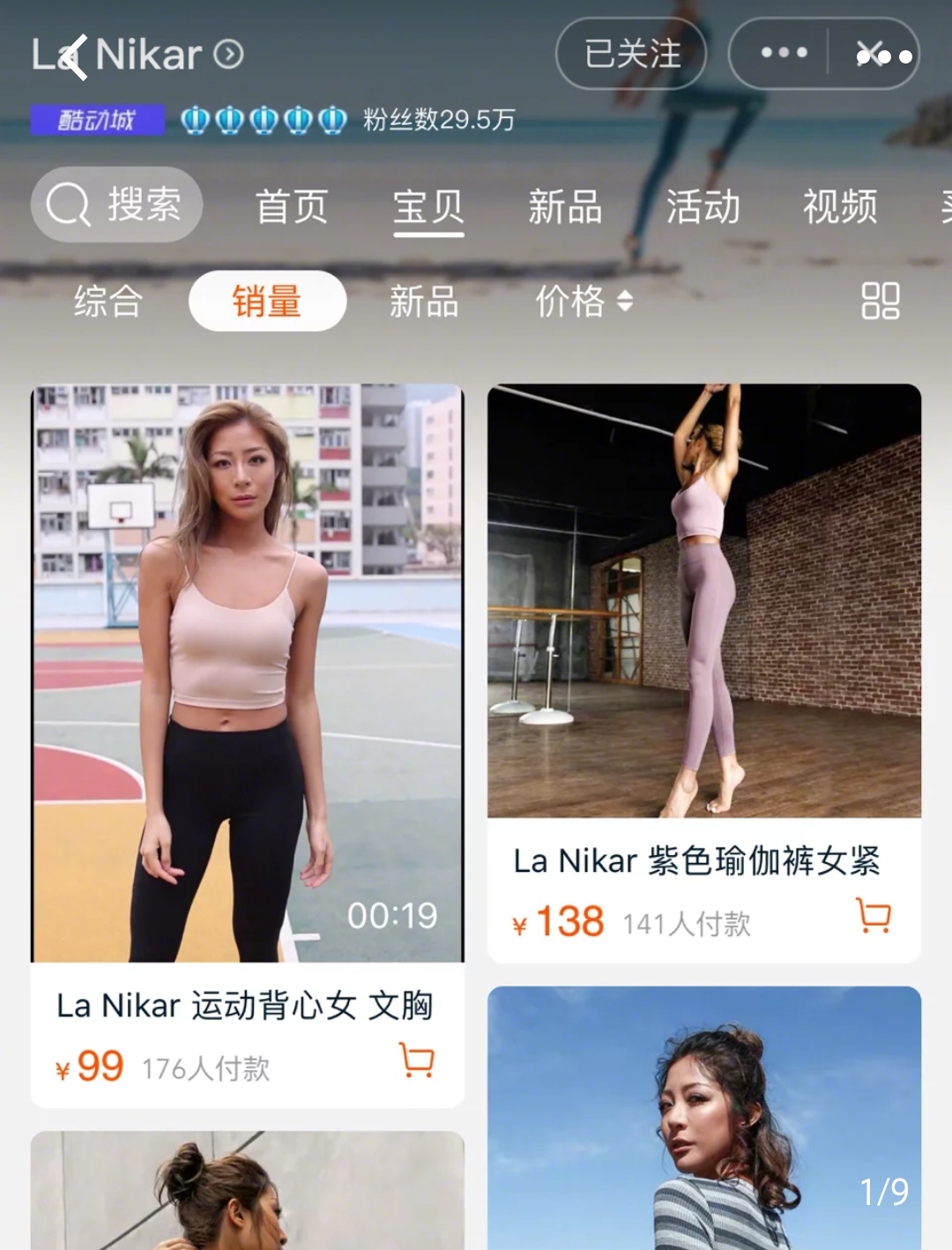This screenshot has height=1250, width=952.
Task: Select the 新品 filter below the tabs
Action: [422, 302]
